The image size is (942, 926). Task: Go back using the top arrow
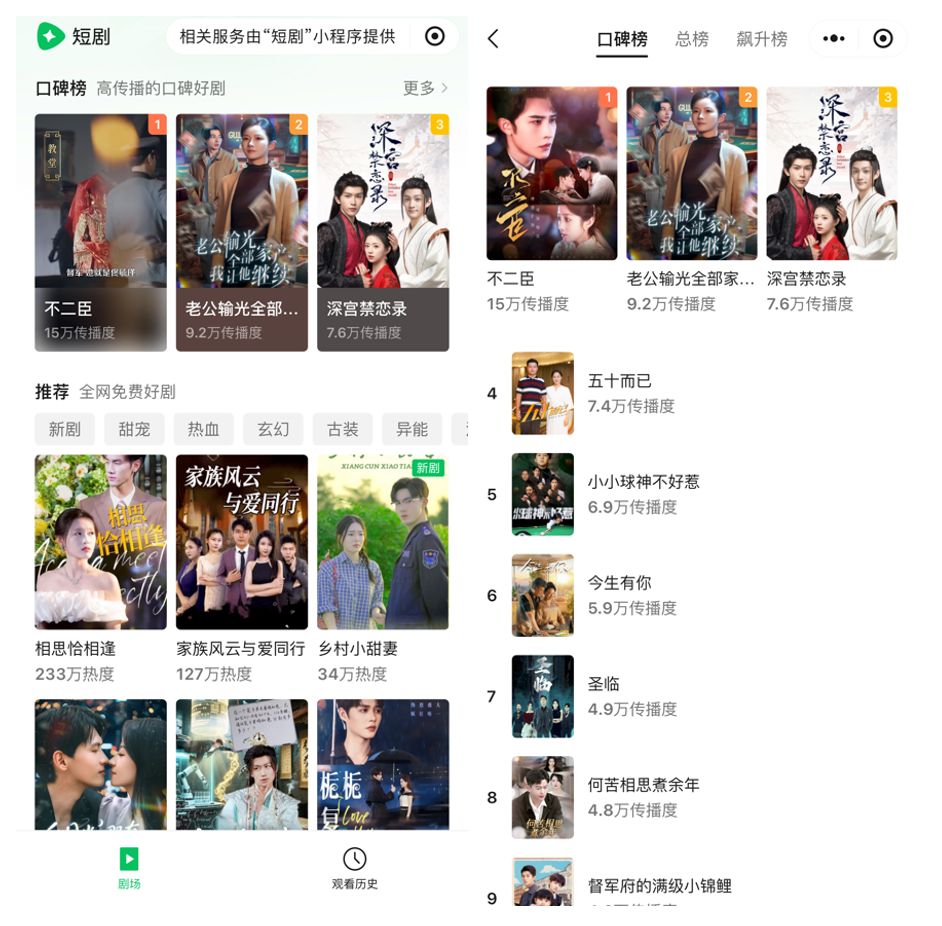493,39
